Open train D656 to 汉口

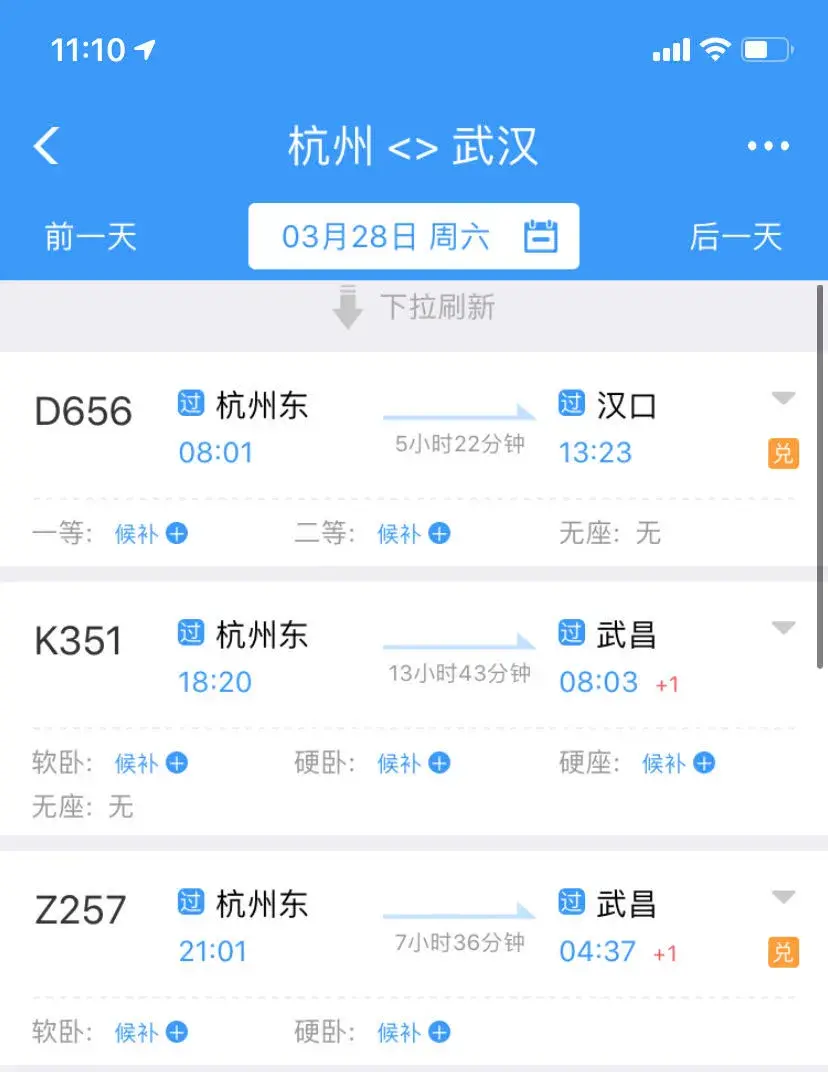click(400, 428)
